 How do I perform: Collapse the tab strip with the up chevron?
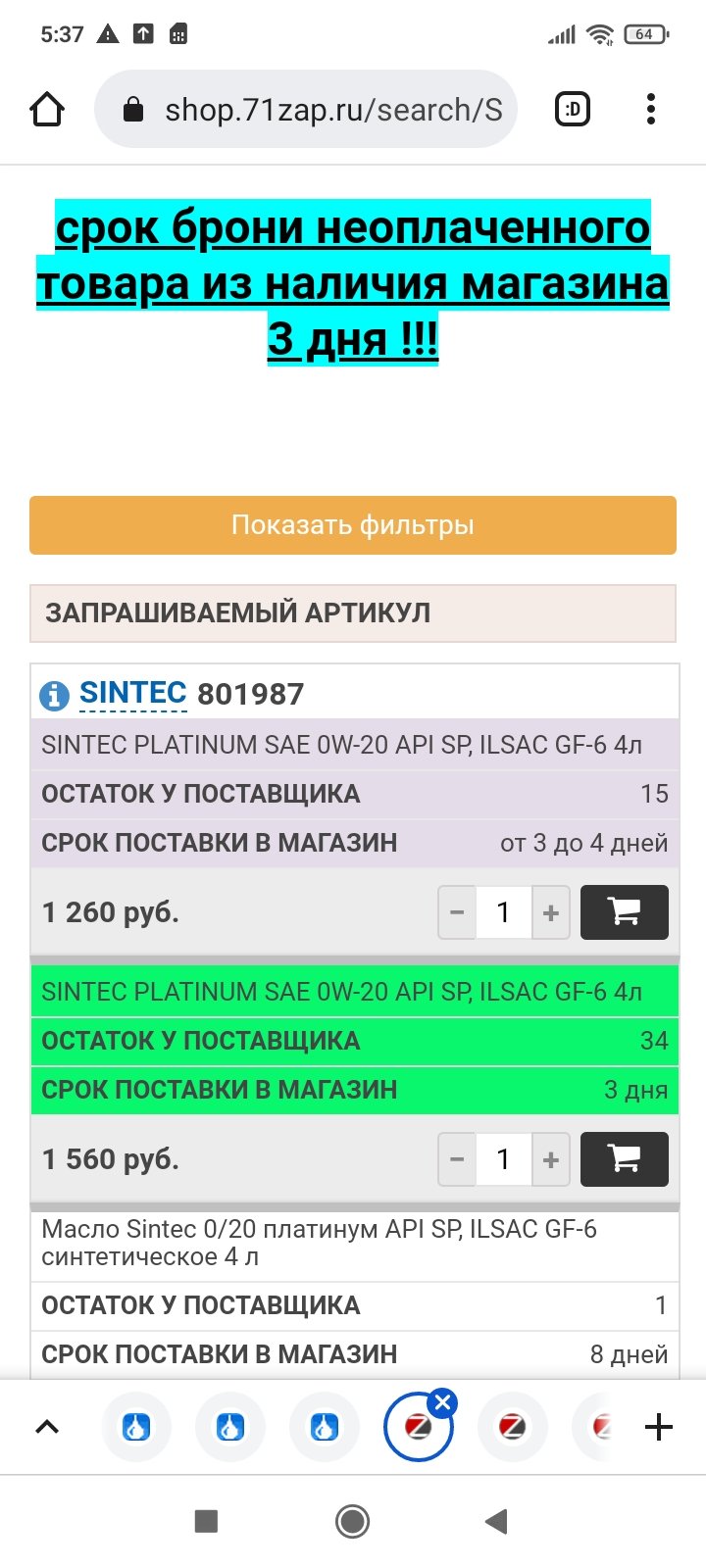click(47, 1427)
